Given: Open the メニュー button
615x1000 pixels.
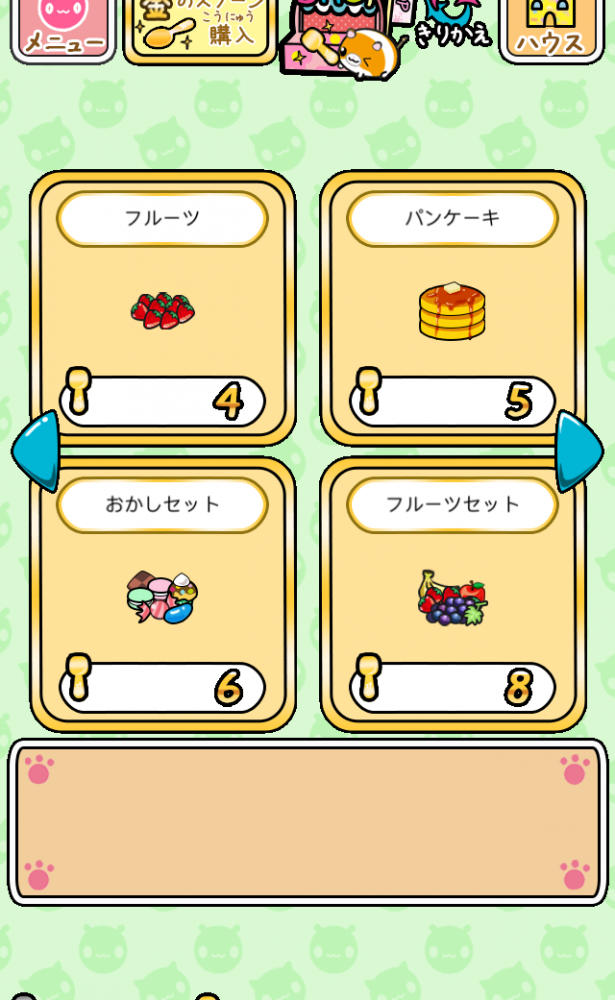Looking at the screenshot, I should coord(63,30).
